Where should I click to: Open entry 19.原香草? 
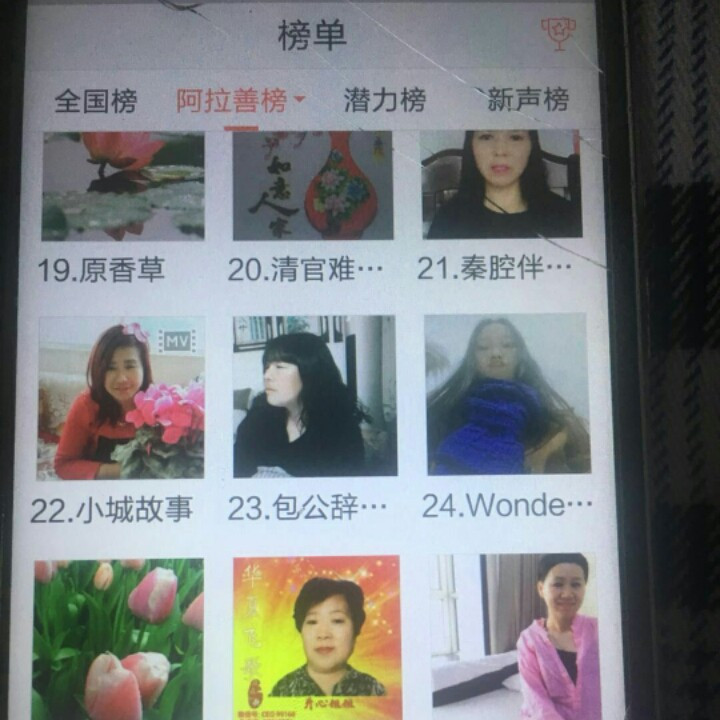[122, 186]
